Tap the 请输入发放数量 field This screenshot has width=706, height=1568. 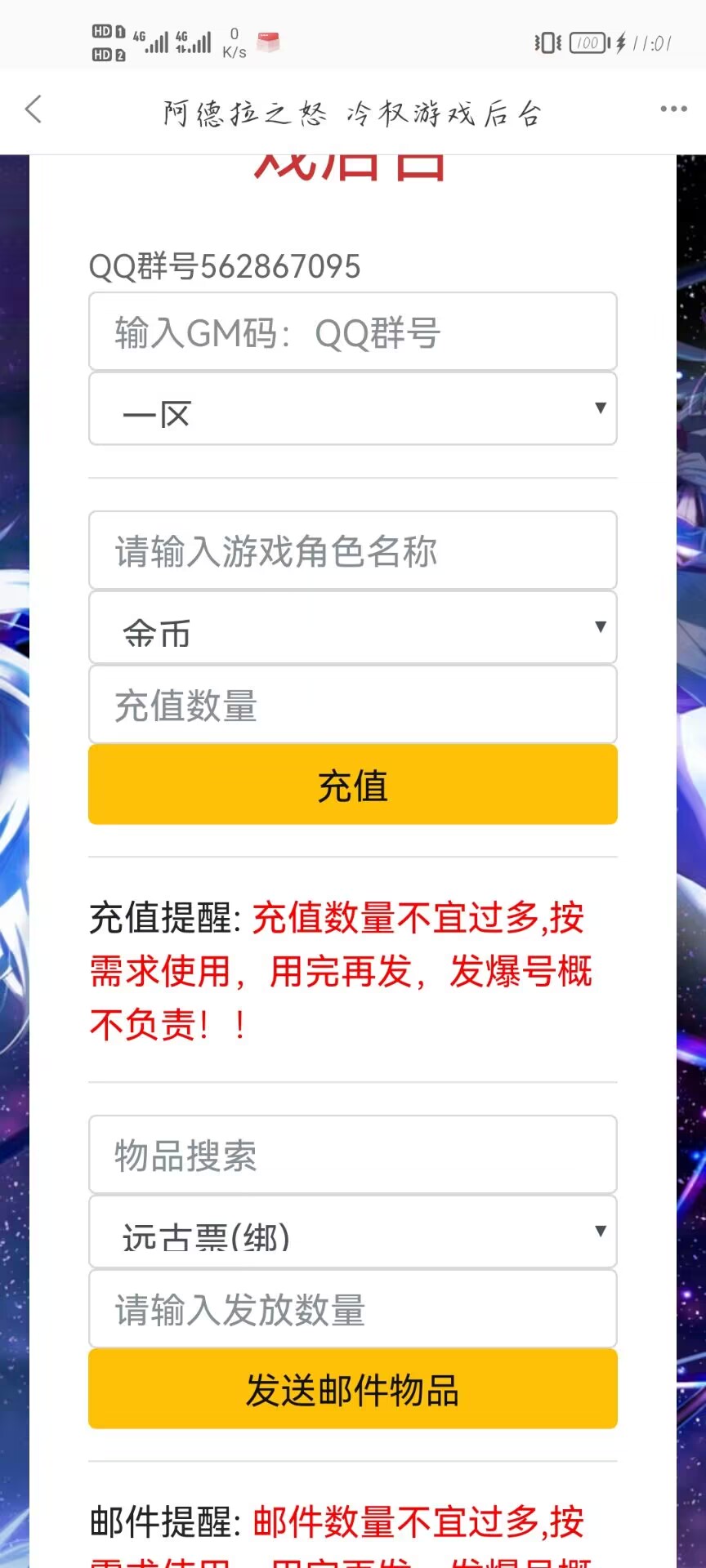click(x=353, y=1308)
